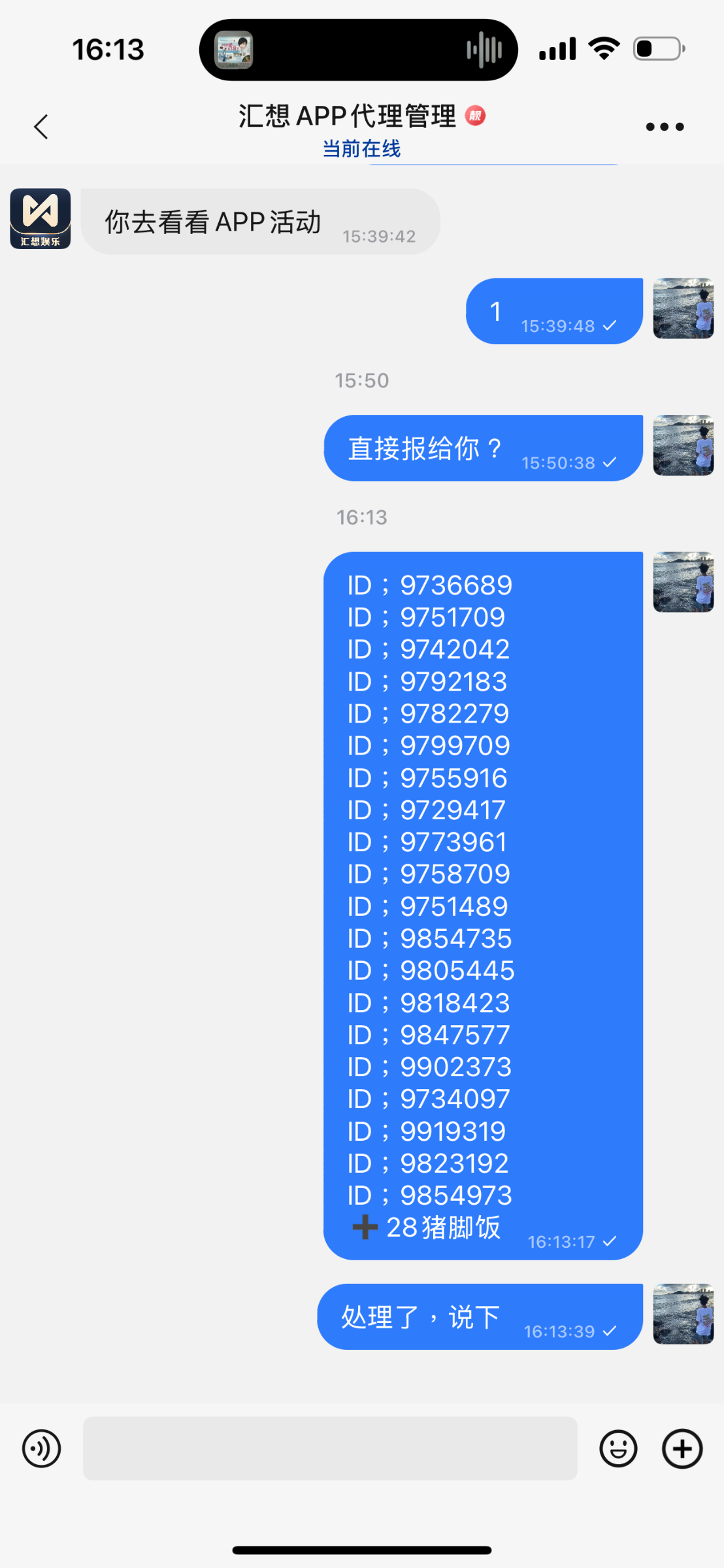Open the plus attachment menu

coord(682,1448)
